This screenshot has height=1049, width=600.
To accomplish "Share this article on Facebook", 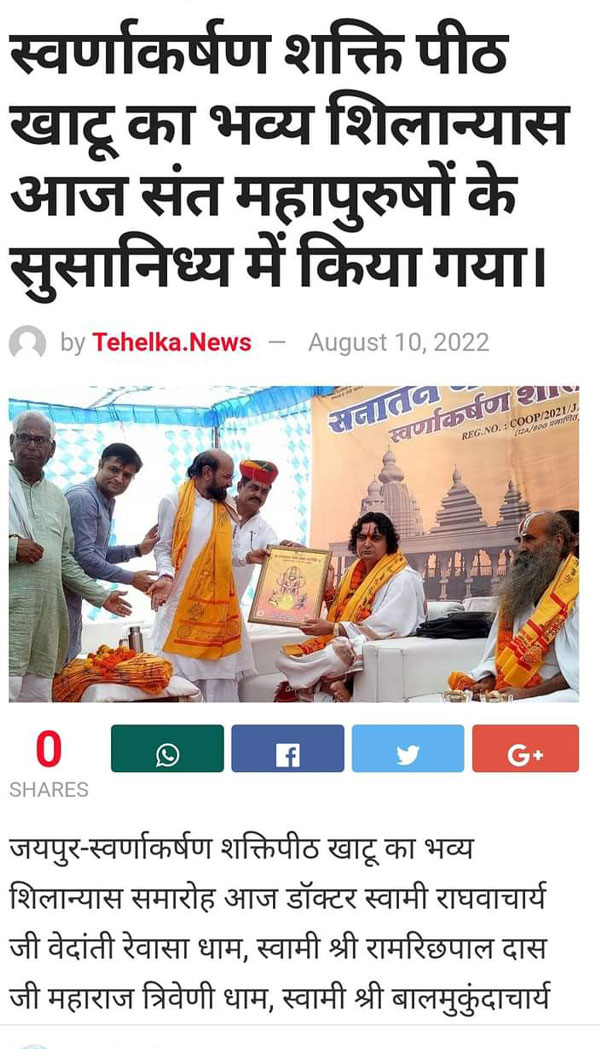I will pyautogui.click(x=288, y=749).
